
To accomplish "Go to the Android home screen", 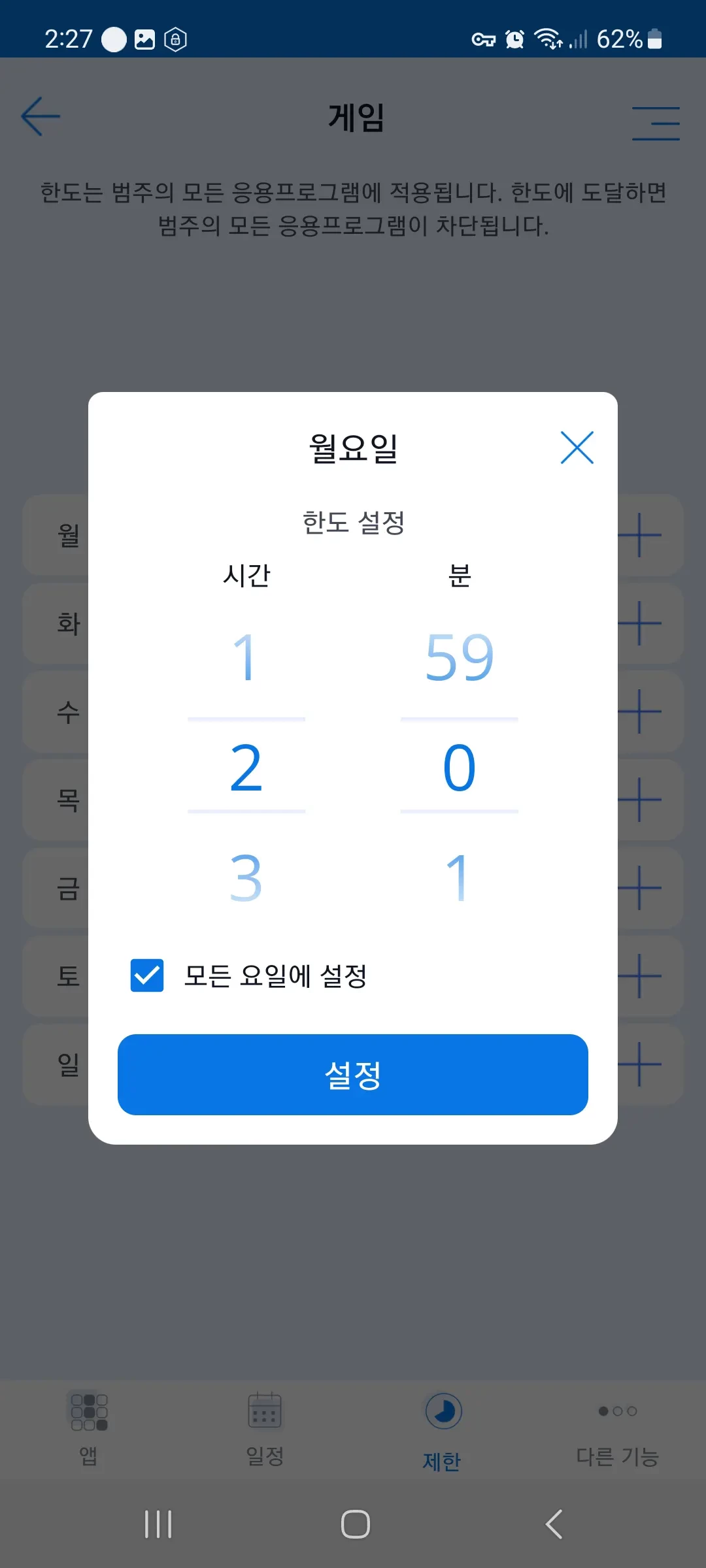I will click(355, 1524).
